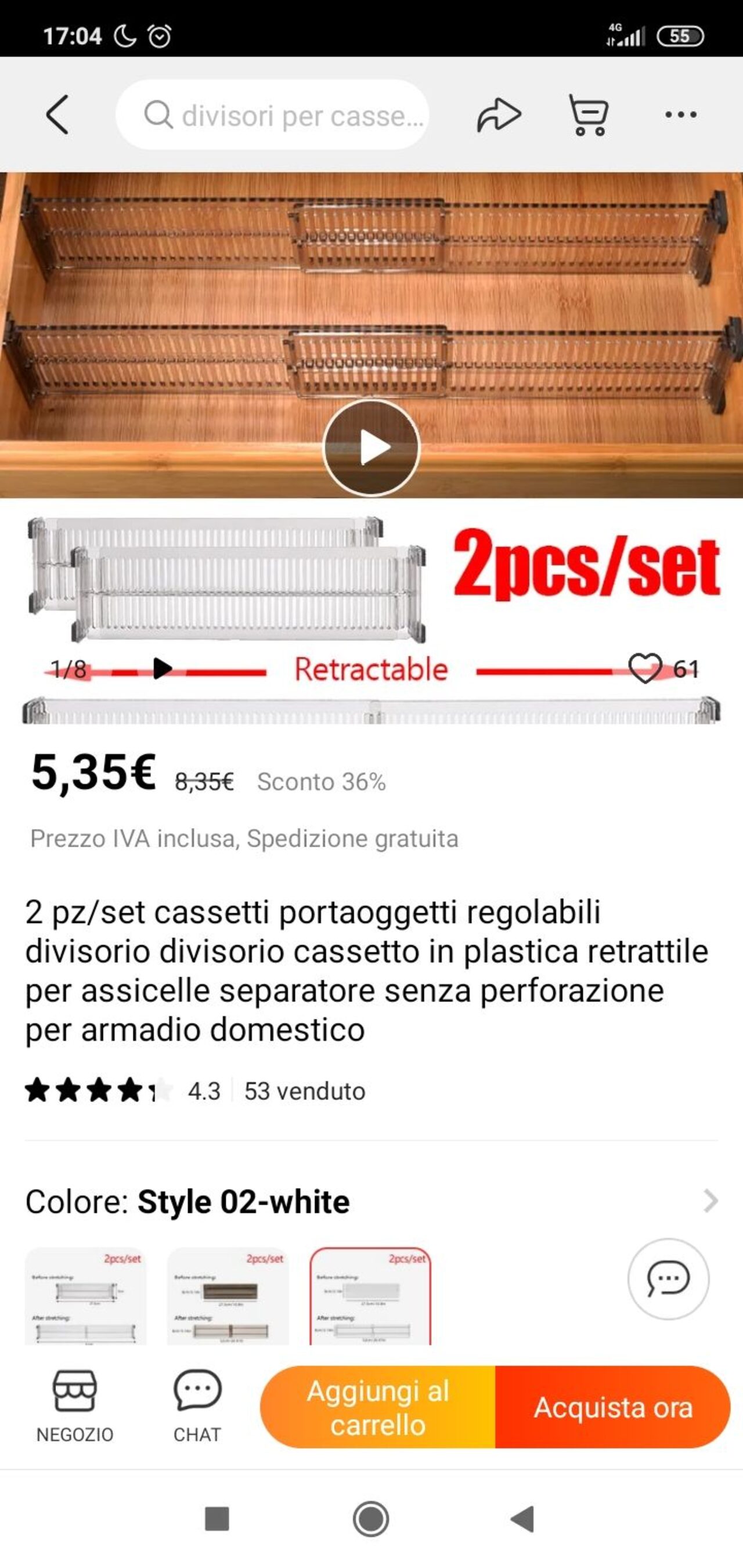Select the Style 02-white variant thumbnail

click(x=370, y=1295)
